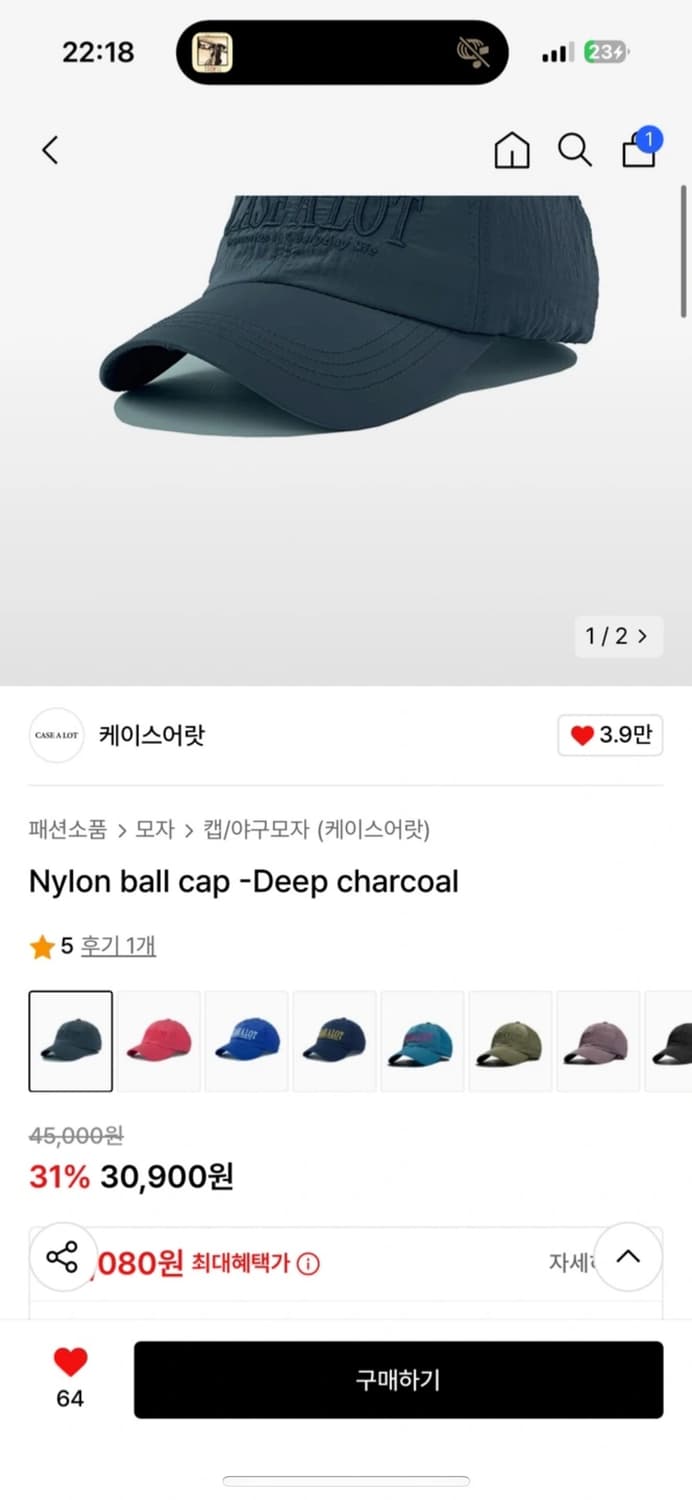Open the 모자 breadcrumb category
692x1500 pixels.
click(x=155, y=829)
